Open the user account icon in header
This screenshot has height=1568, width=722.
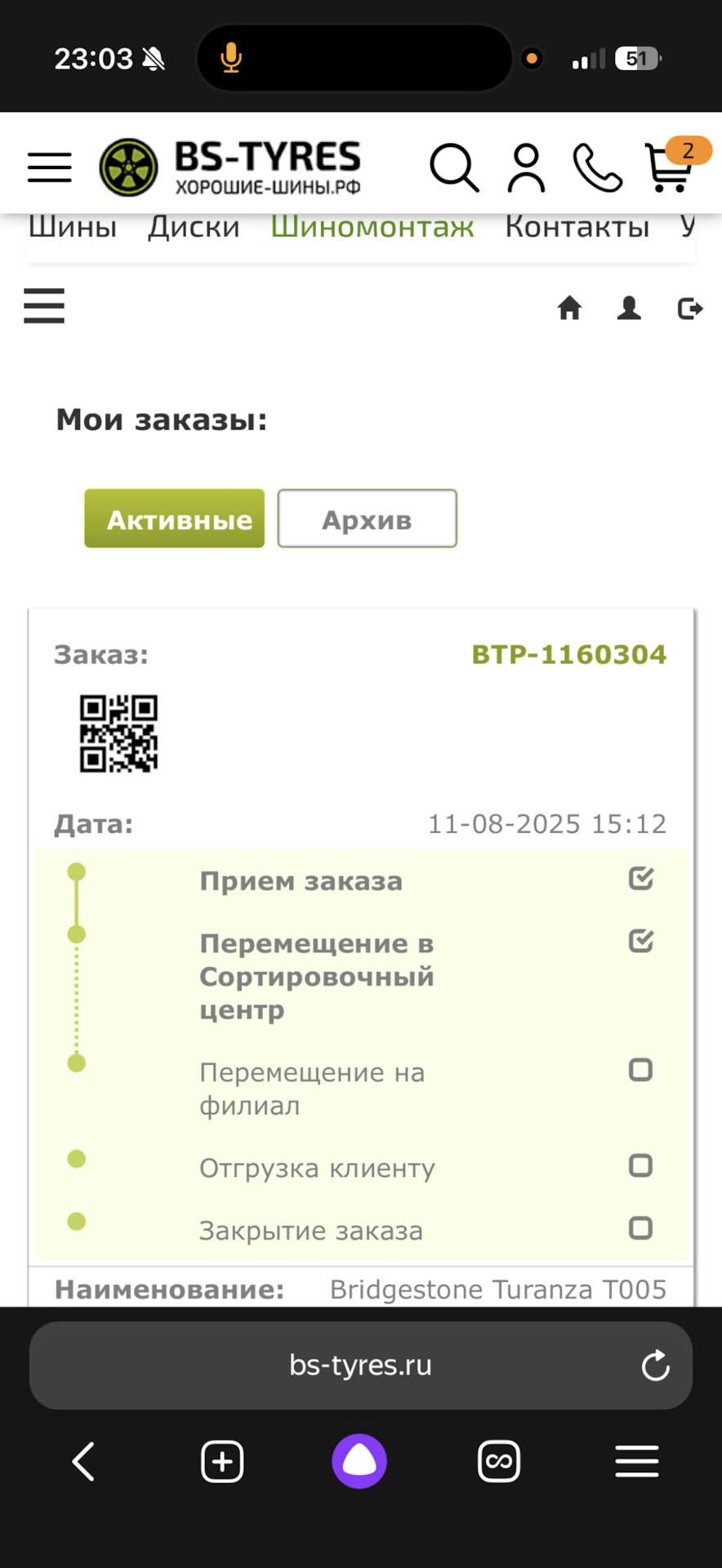point(527,168)
